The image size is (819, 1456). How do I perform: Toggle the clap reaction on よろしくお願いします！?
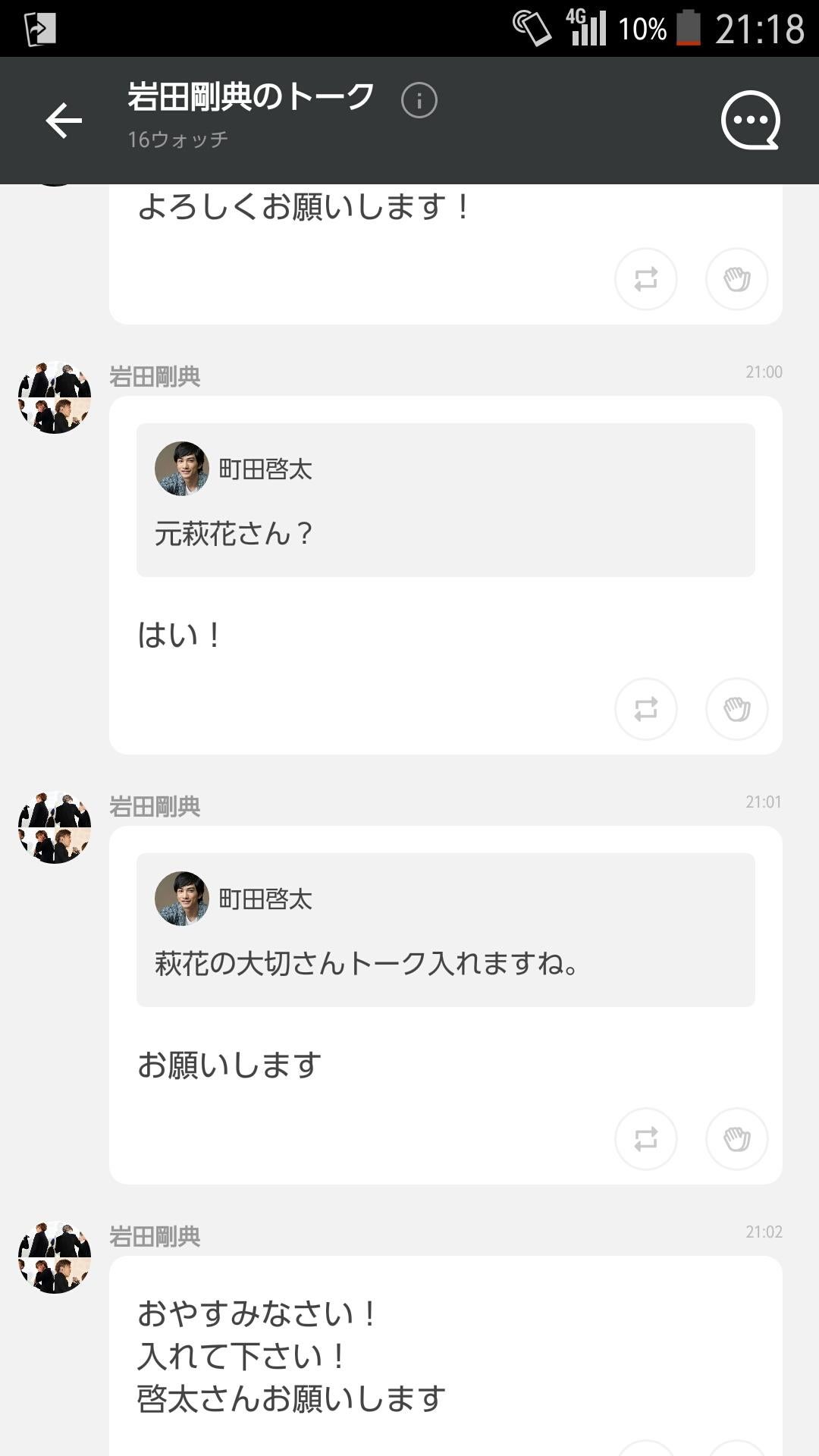tap(736, 279)
